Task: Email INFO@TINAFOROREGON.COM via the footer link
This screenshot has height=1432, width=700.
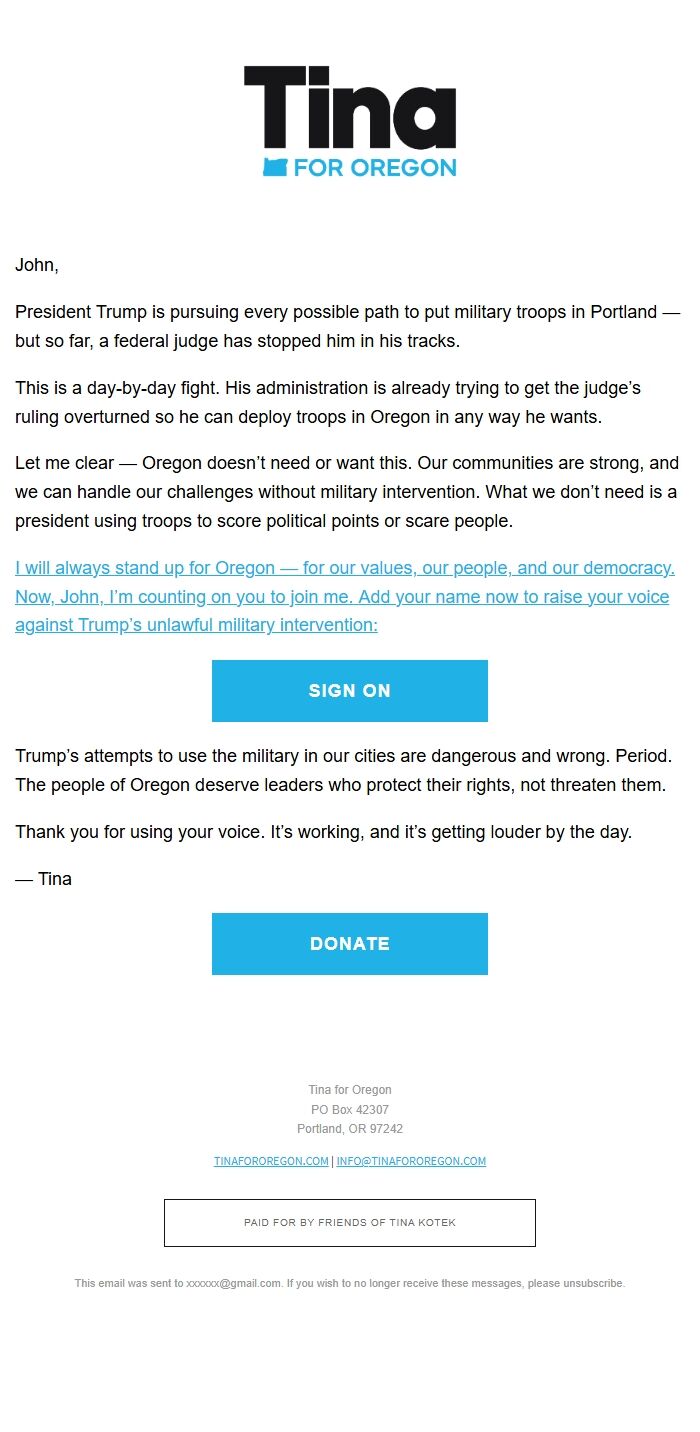Action: point(411,1162)
